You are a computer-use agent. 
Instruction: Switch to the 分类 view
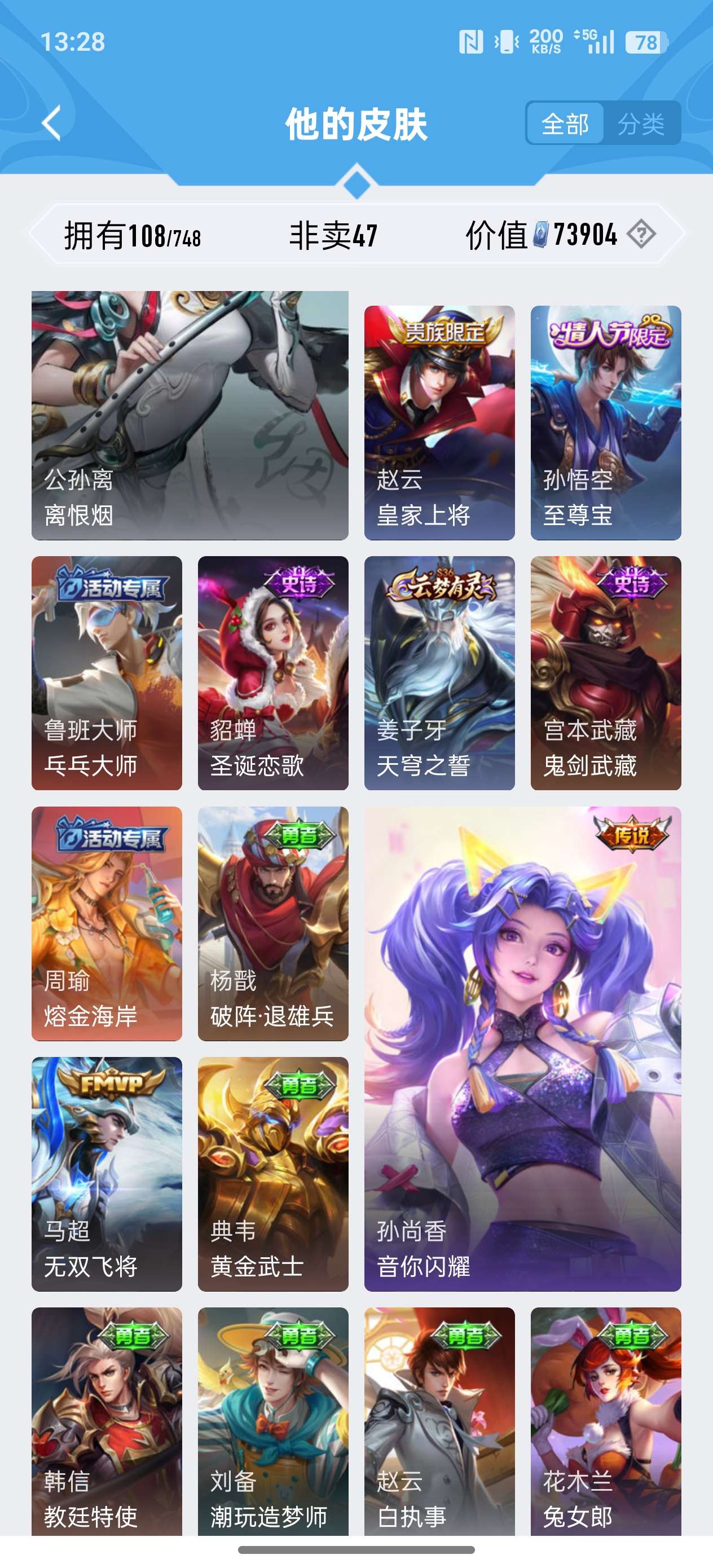coord(641,124)
